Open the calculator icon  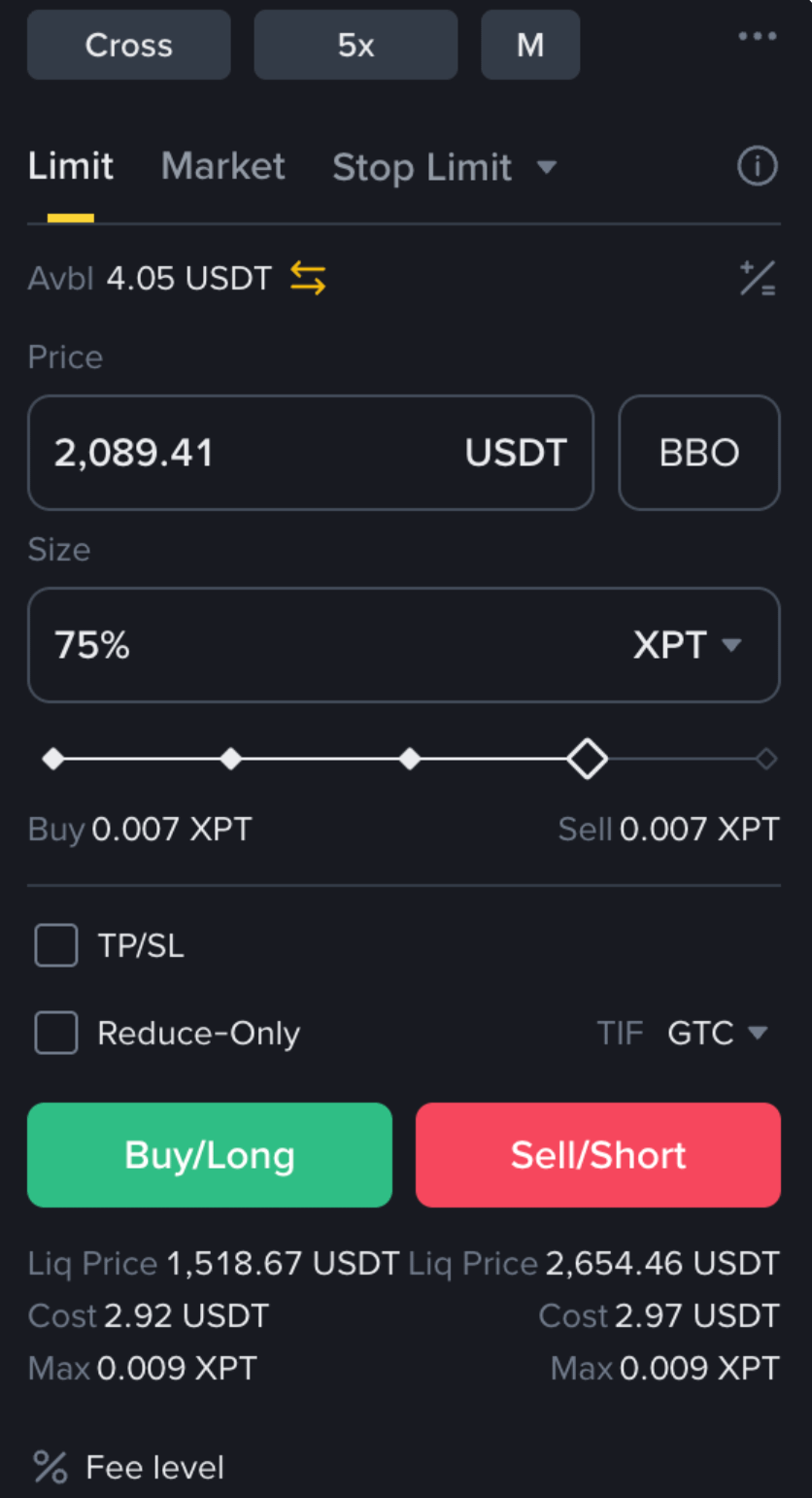click(757, 279)
